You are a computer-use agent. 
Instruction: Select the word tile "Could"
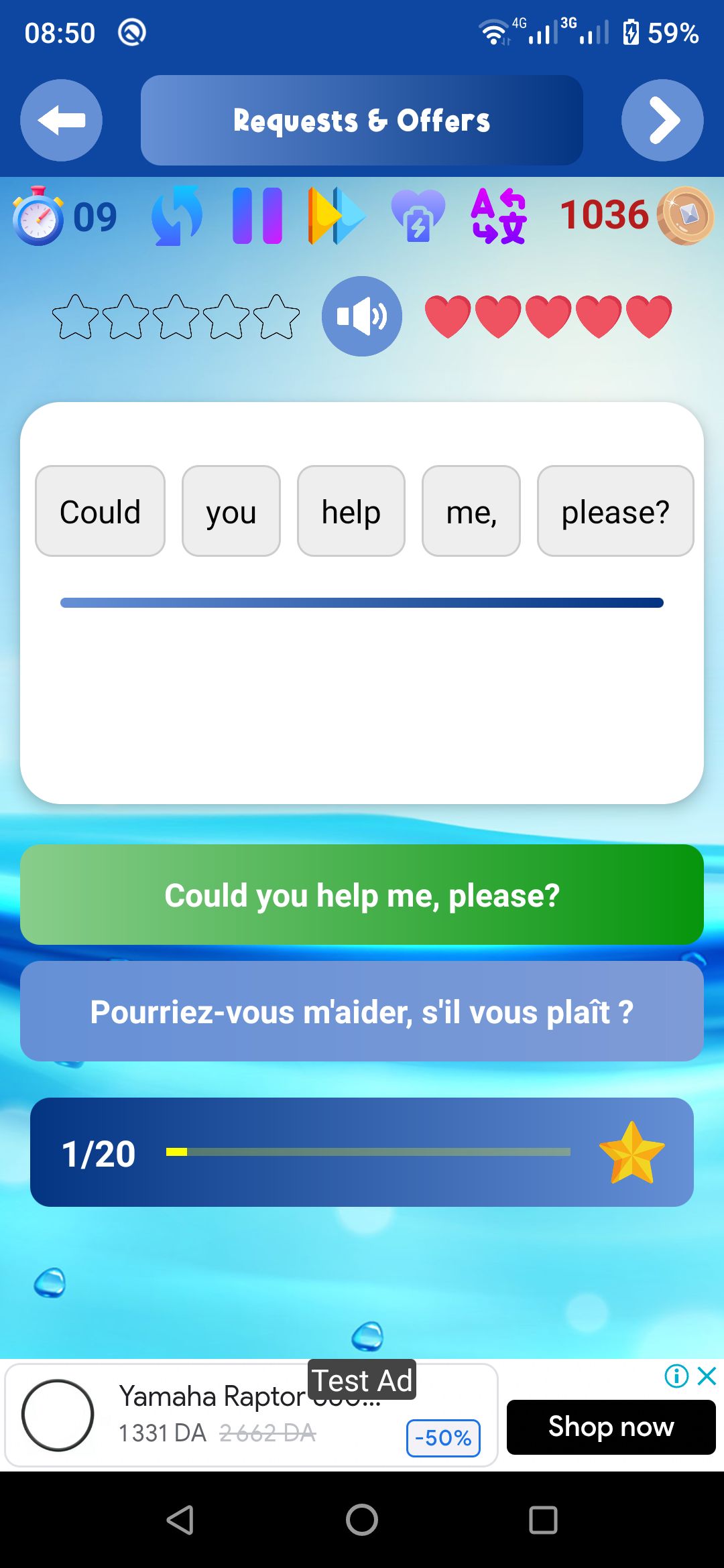(100, 511)
